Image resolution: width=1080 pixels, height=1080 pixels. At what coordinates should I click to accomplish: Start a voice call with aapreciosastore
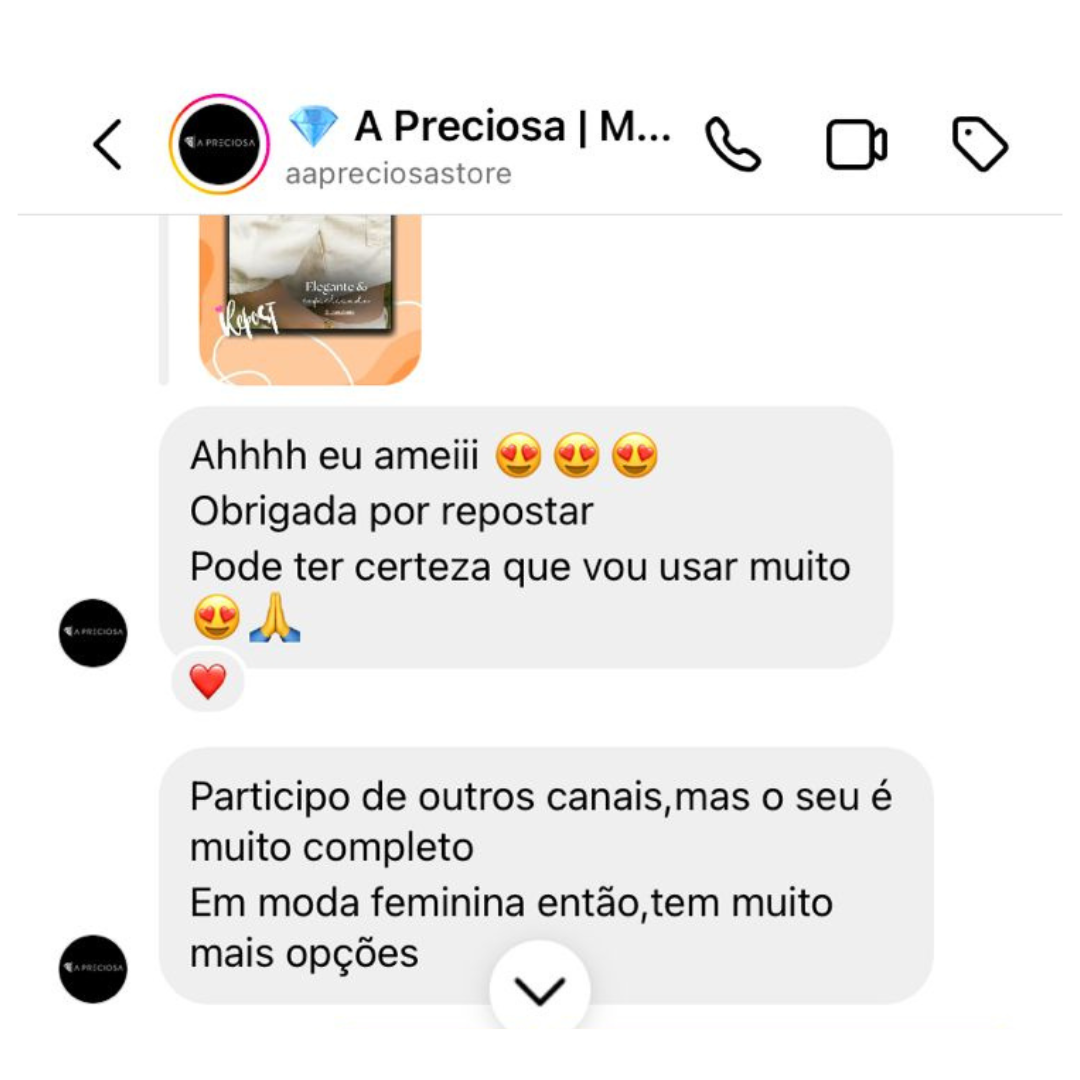pyautogui.click(x=733, y=145)
